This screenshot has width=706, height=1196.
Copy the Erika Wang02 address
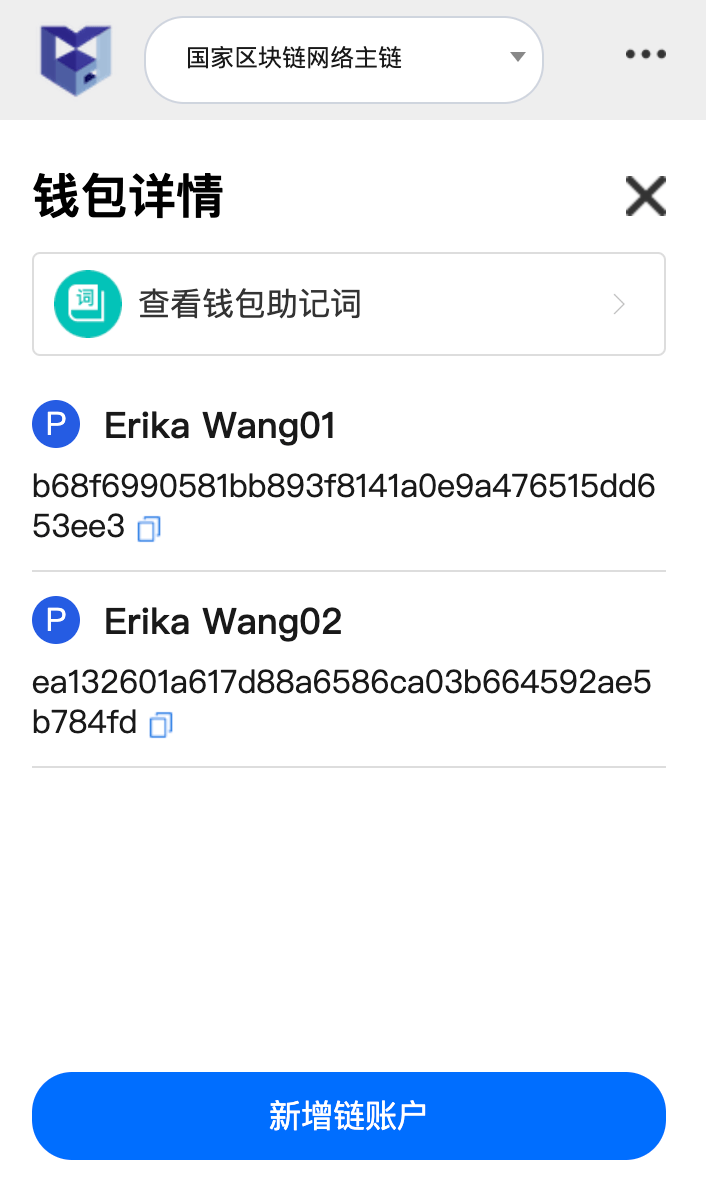click(161, 725)
